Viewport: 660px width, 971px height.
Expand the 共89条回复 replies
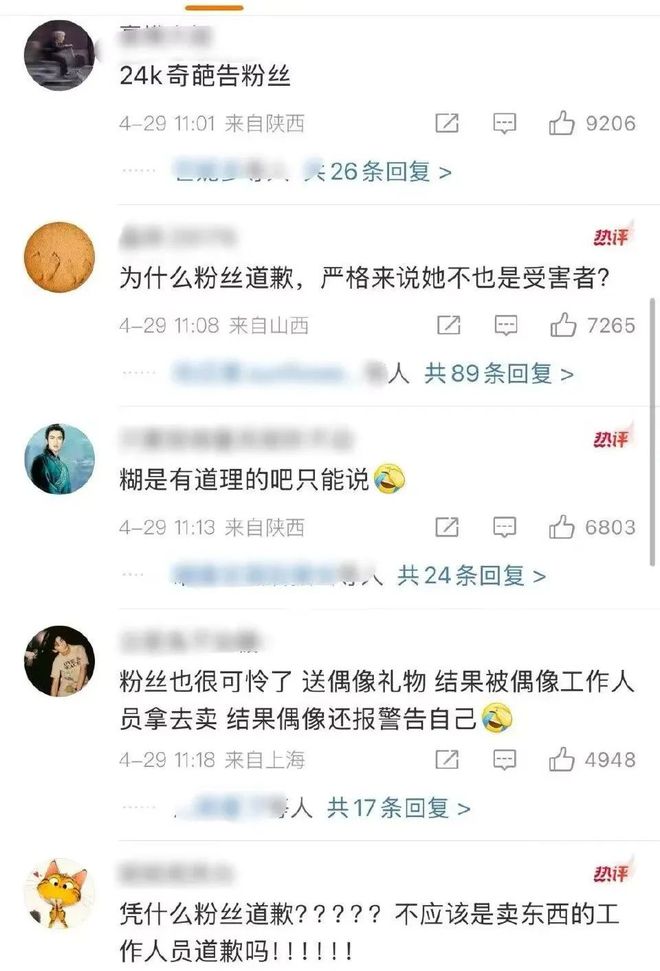(499, 374)
